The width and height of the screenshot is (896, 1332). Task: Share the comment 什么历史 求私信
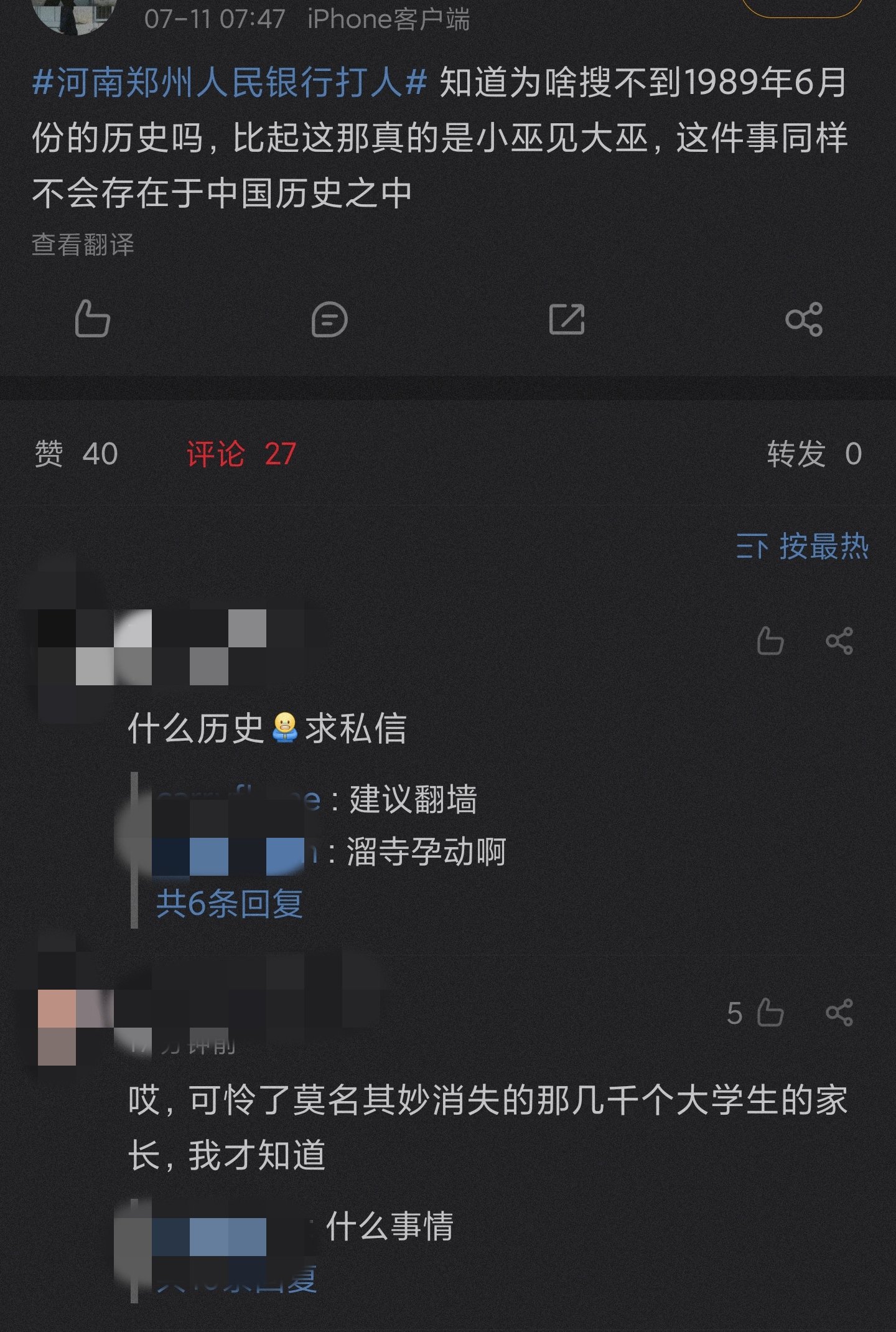point(839,640)
